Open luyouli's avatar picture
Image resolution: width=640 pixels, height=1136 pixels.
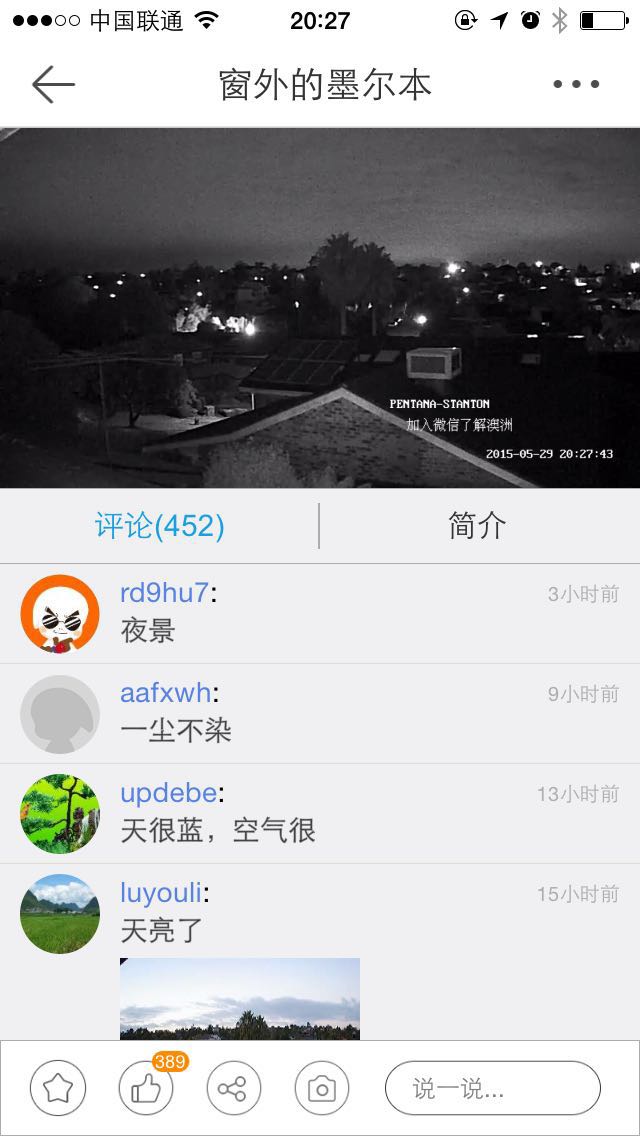click(x=59, y=914)
